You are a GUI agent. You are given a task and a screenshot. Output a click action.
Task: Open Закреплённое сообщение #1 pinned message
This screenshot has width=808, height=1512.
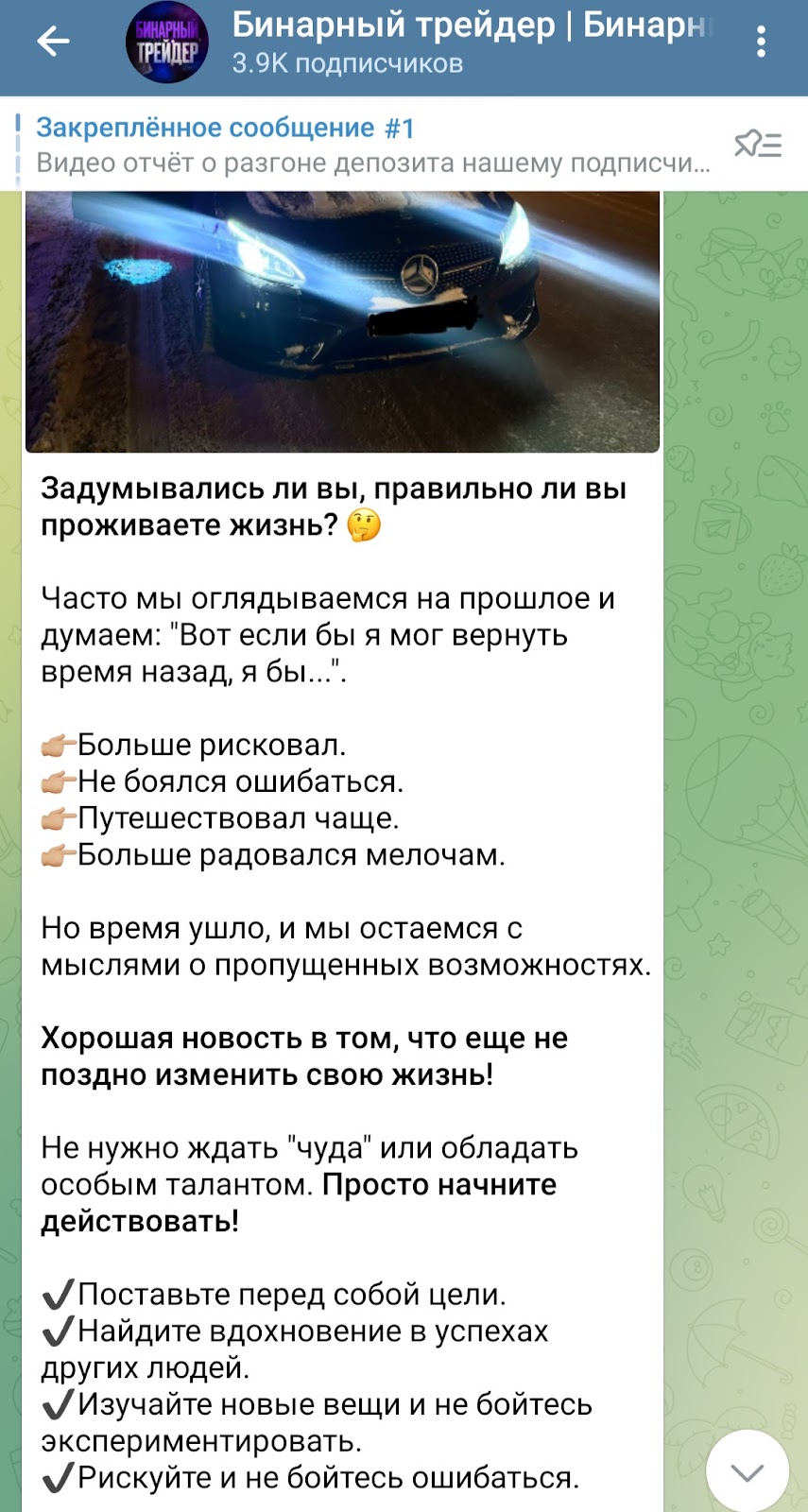point(372,145)
